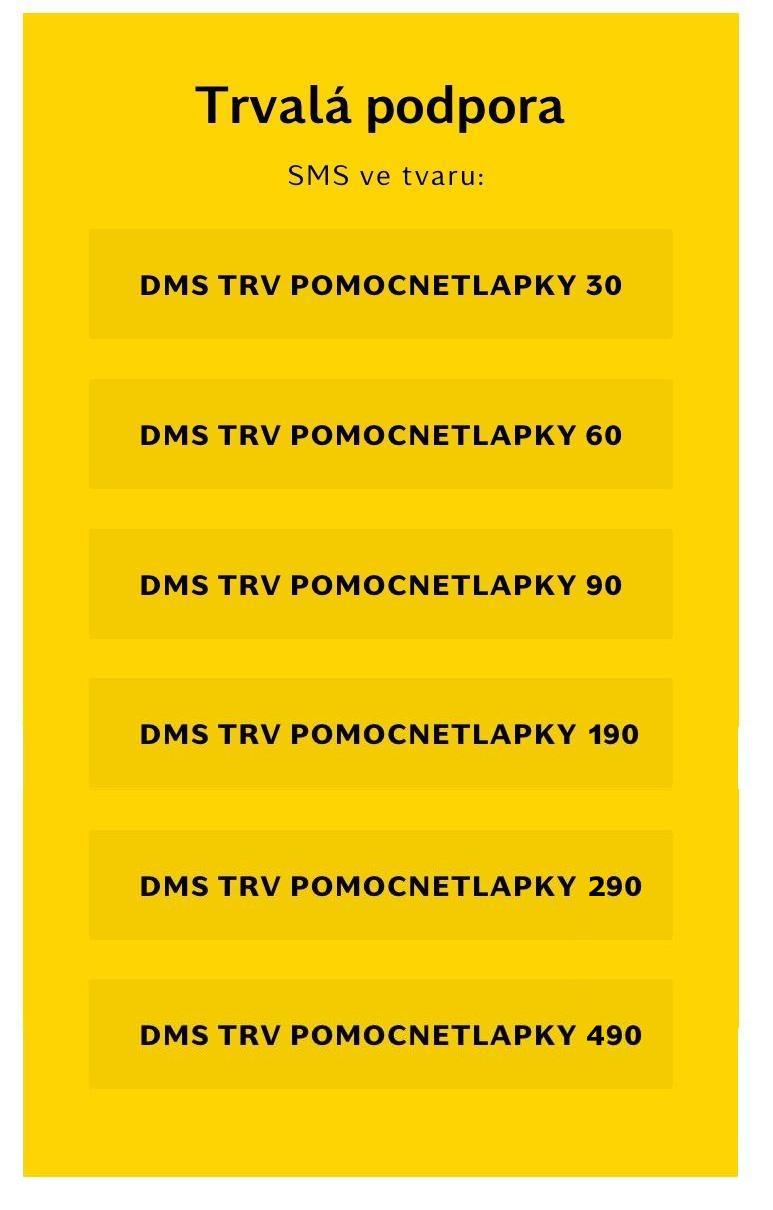The height and width of the screenshot is (1210, 773).
Task: Click the 190 amount in the fourth box
Action: [x=613, y=733]
